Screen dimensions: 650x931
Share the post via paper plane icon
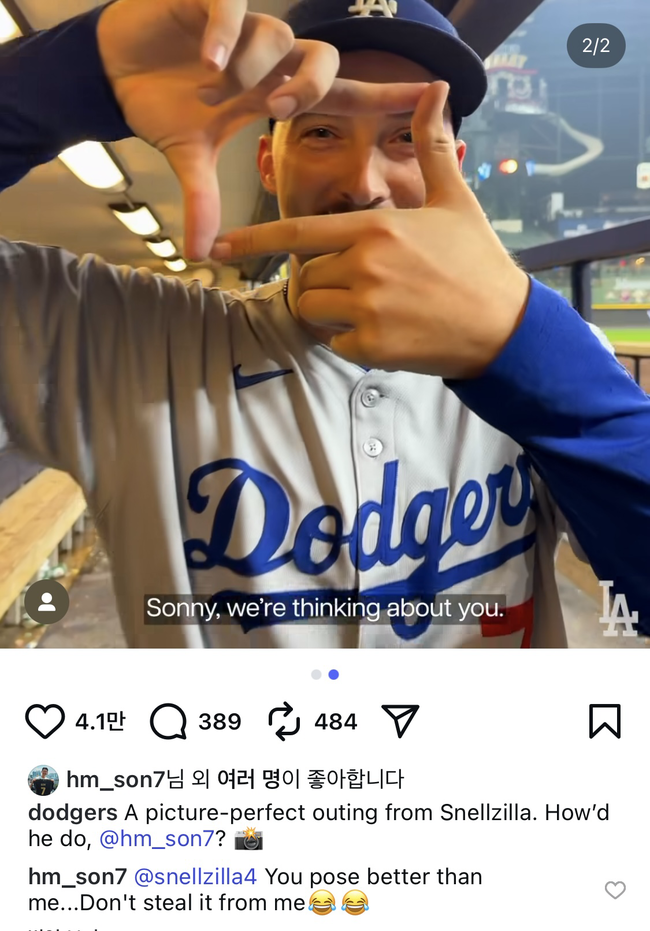coord(400,721)
